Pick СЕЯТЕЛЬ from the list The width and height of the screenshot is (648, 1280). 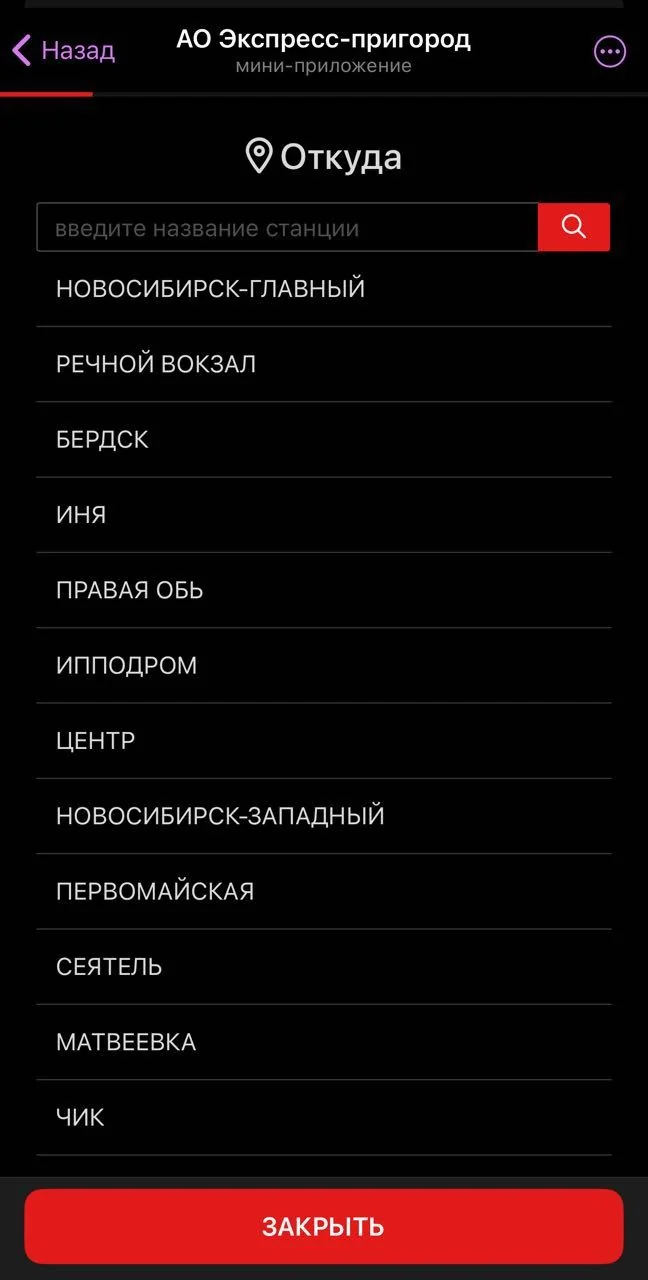(x=324, y=967)
